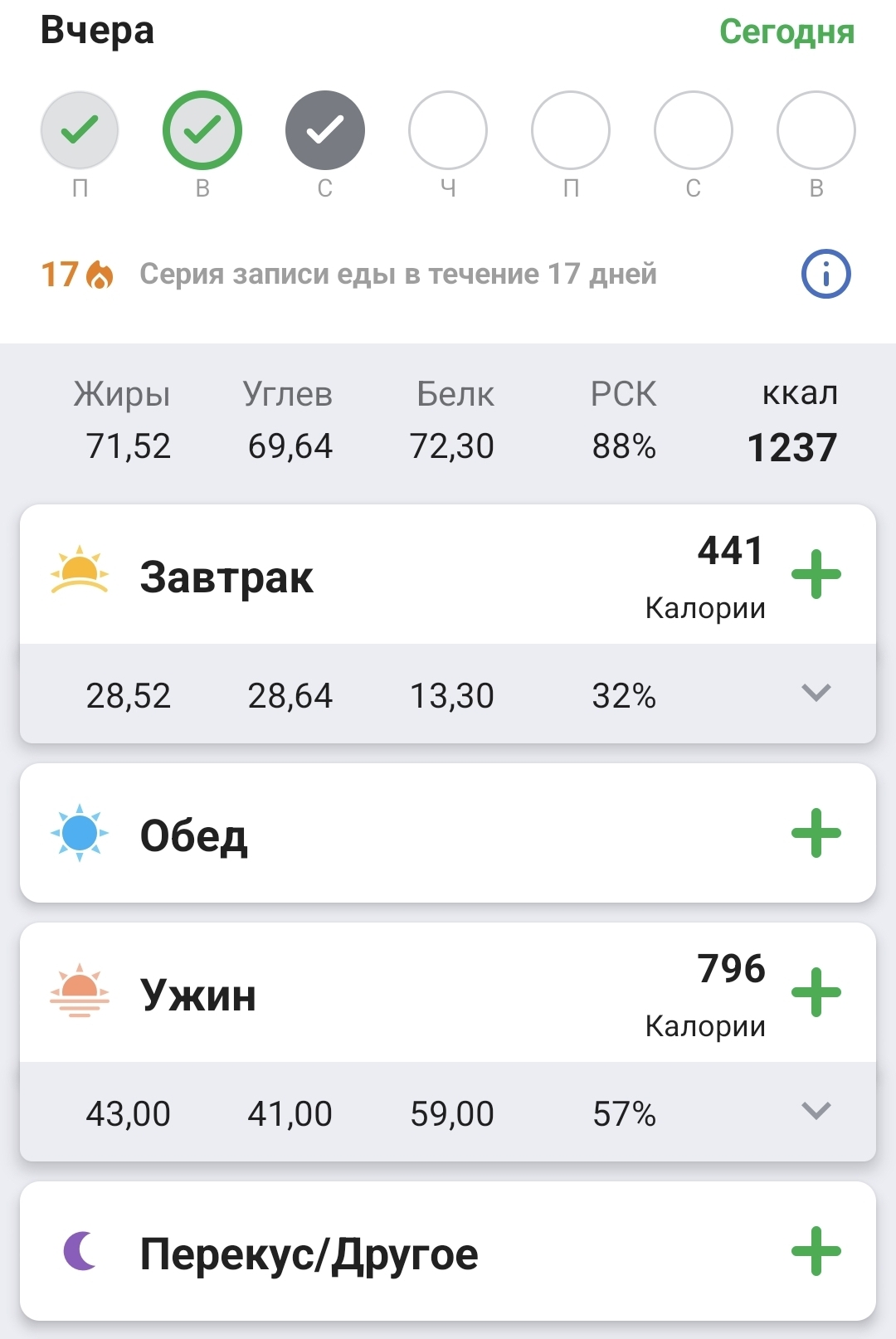Add food to Ужин

(x=816, y=992)
